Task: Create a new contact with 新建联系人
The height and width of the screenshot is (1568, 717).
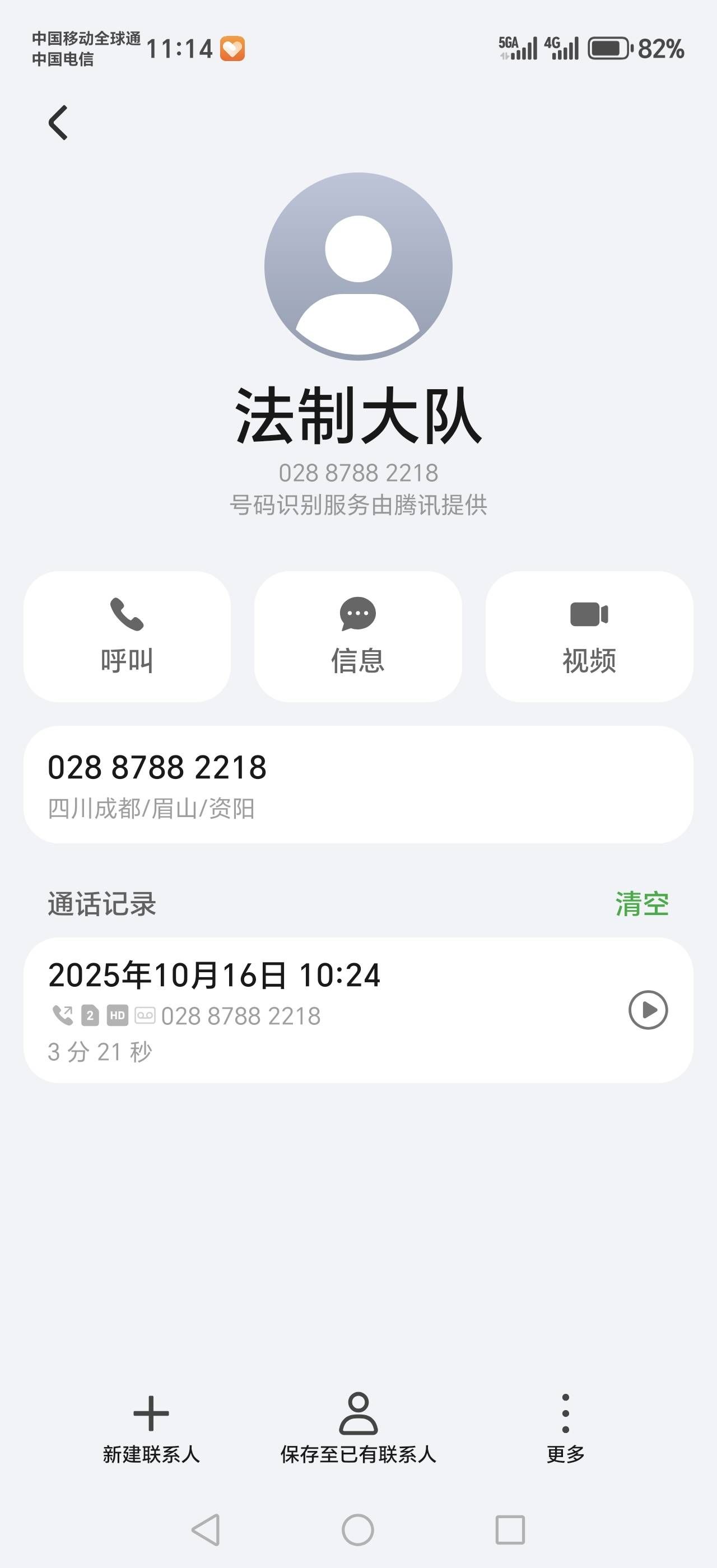Action: click(x=151, y=1427)
